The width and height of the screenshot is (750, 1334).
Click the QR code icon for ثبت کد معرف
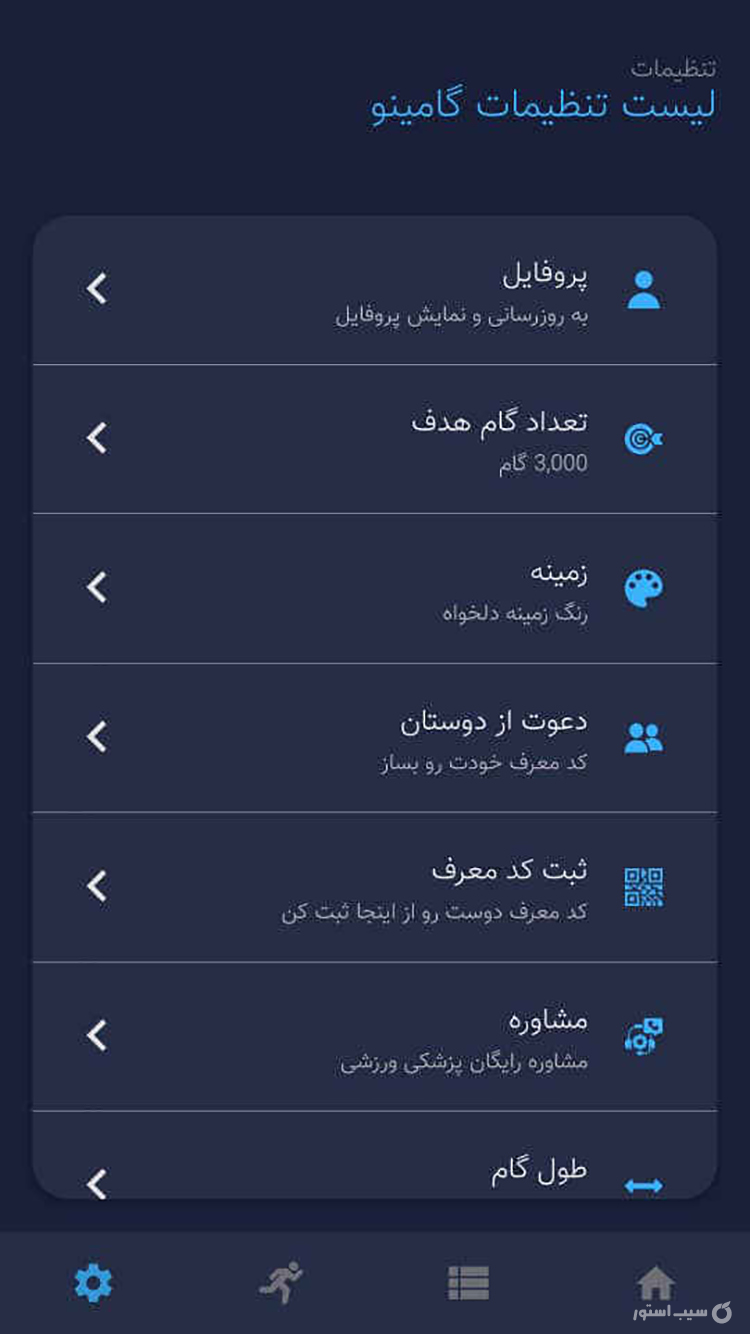pyautogui.click(x=646, y=886)
